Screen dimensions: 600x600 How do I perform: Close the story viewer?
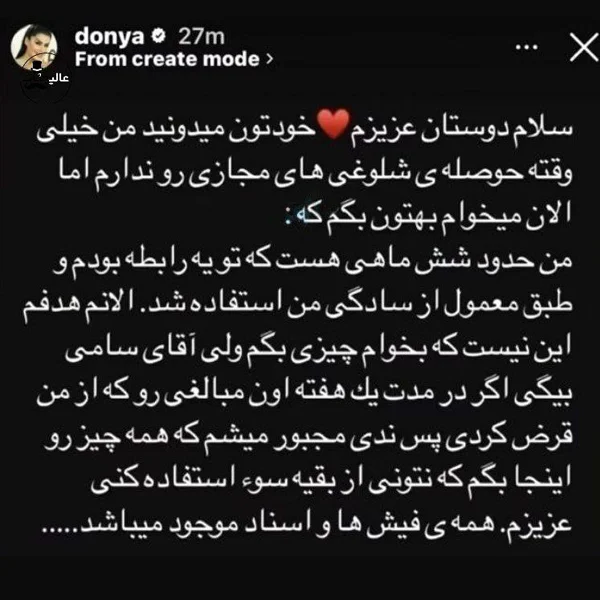[x=579, y=48]
